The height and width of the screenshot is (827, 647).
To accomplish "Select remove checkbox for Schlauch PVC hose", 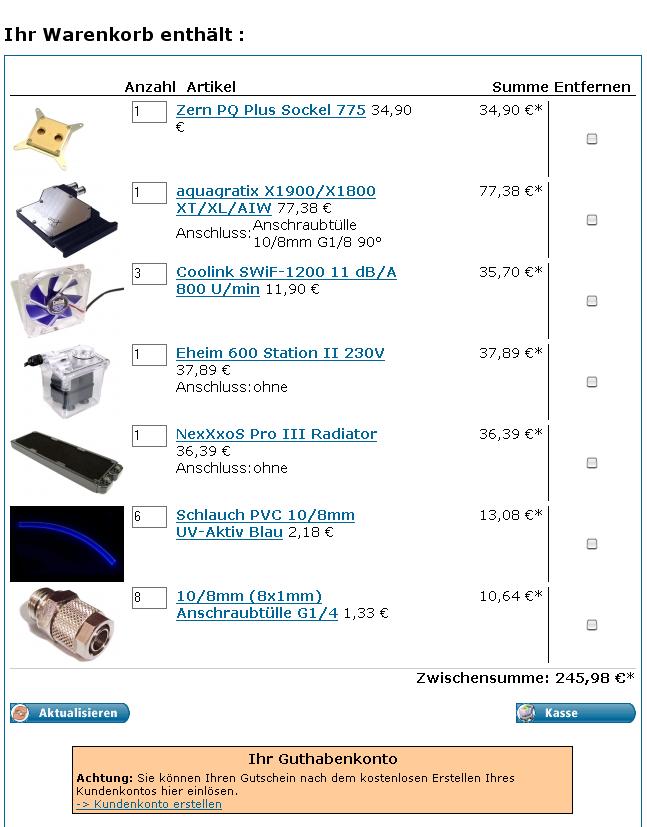I will 592,544.
